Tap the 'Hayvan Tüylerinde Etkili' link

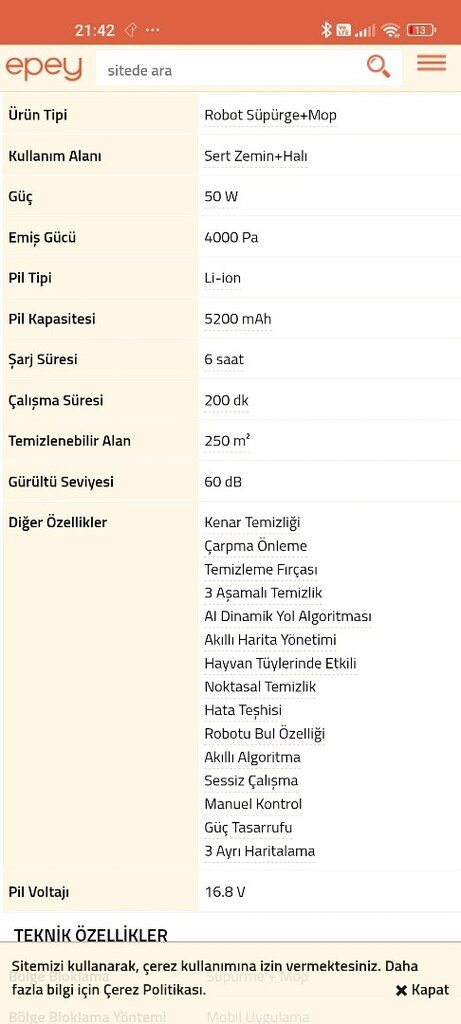[280, 664]
